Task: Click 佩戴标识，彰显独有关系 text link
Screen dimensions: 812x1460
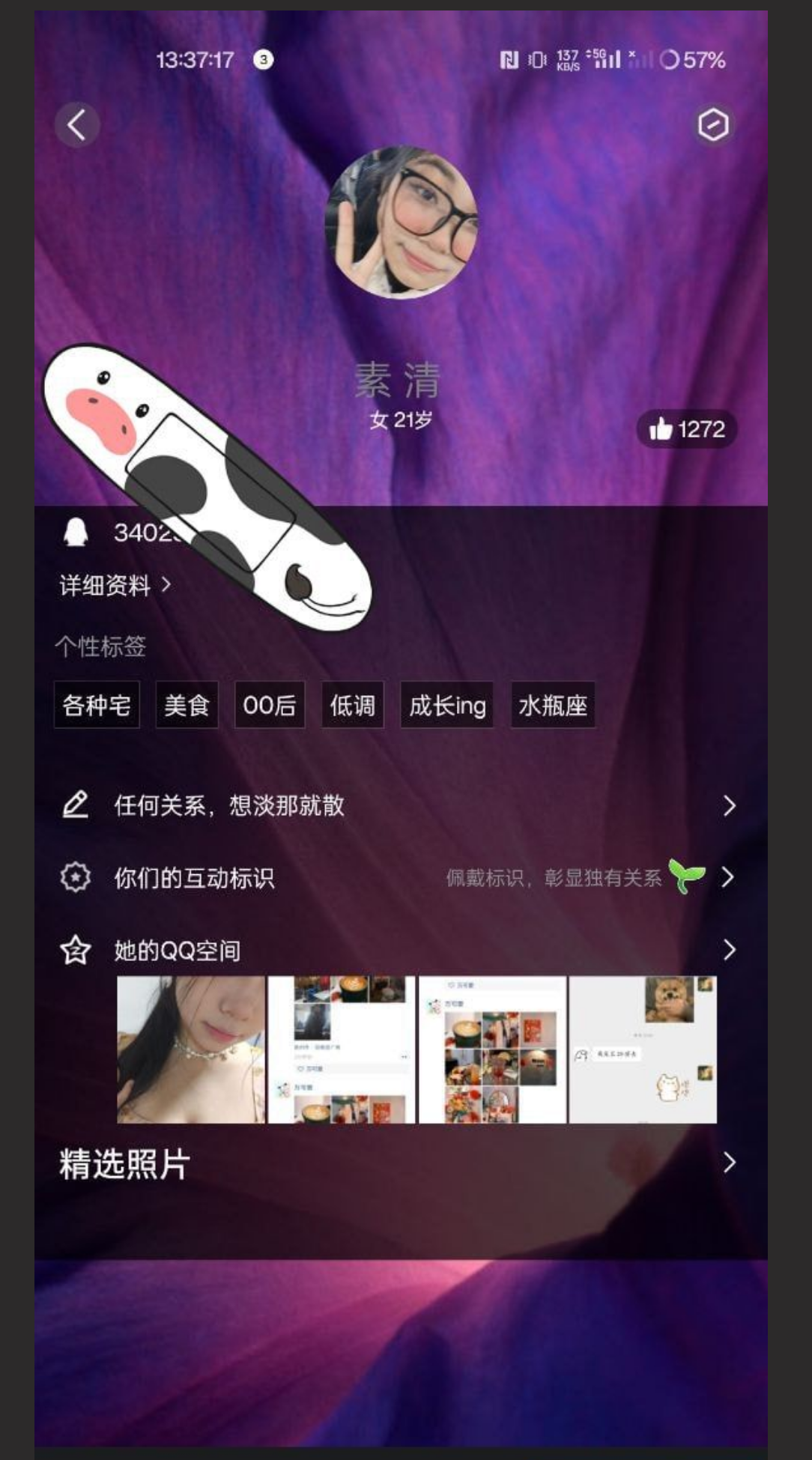Action: pyautogui.click(x=556, y=878)
